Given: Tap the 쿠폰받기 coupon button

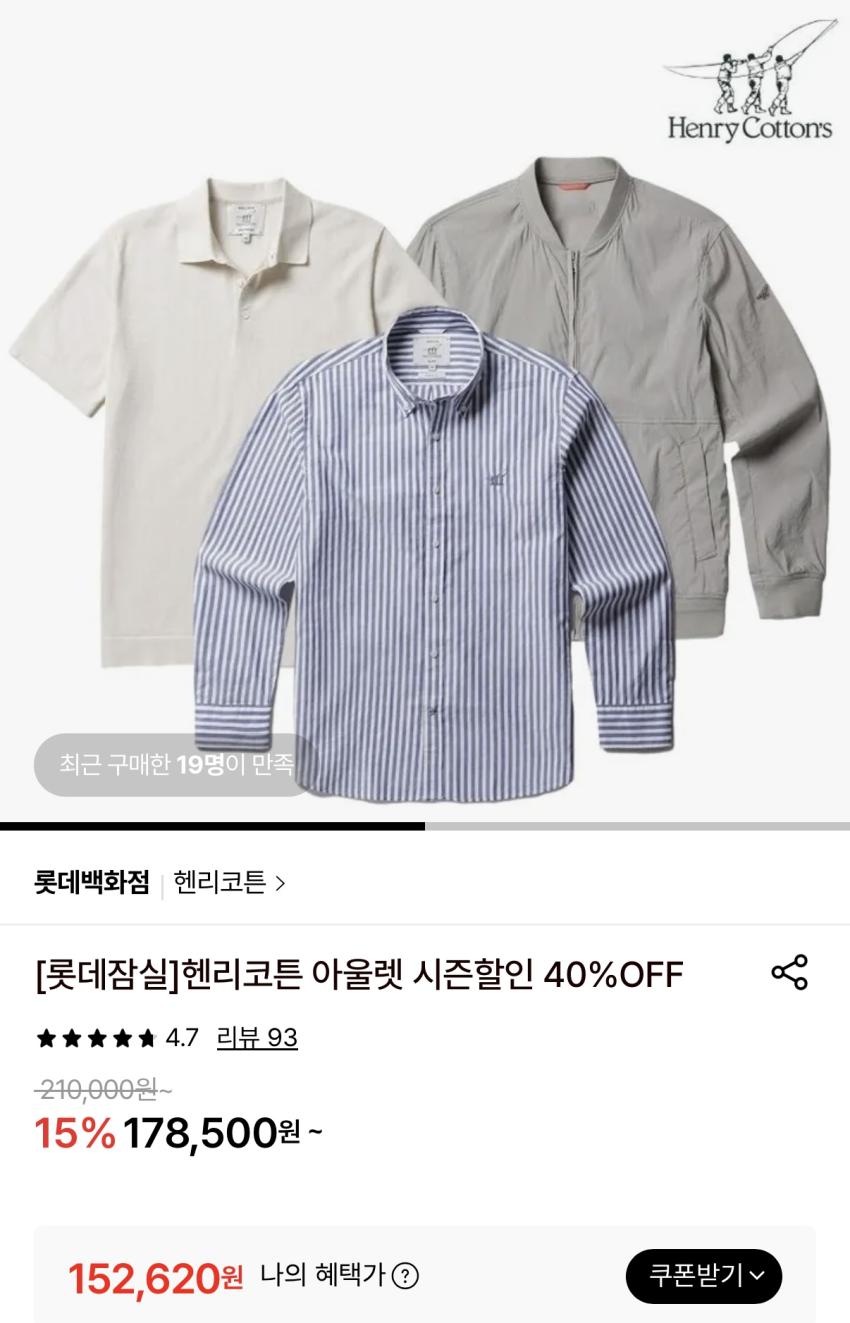Looking at the screenshot, I should coord(703,1275).
